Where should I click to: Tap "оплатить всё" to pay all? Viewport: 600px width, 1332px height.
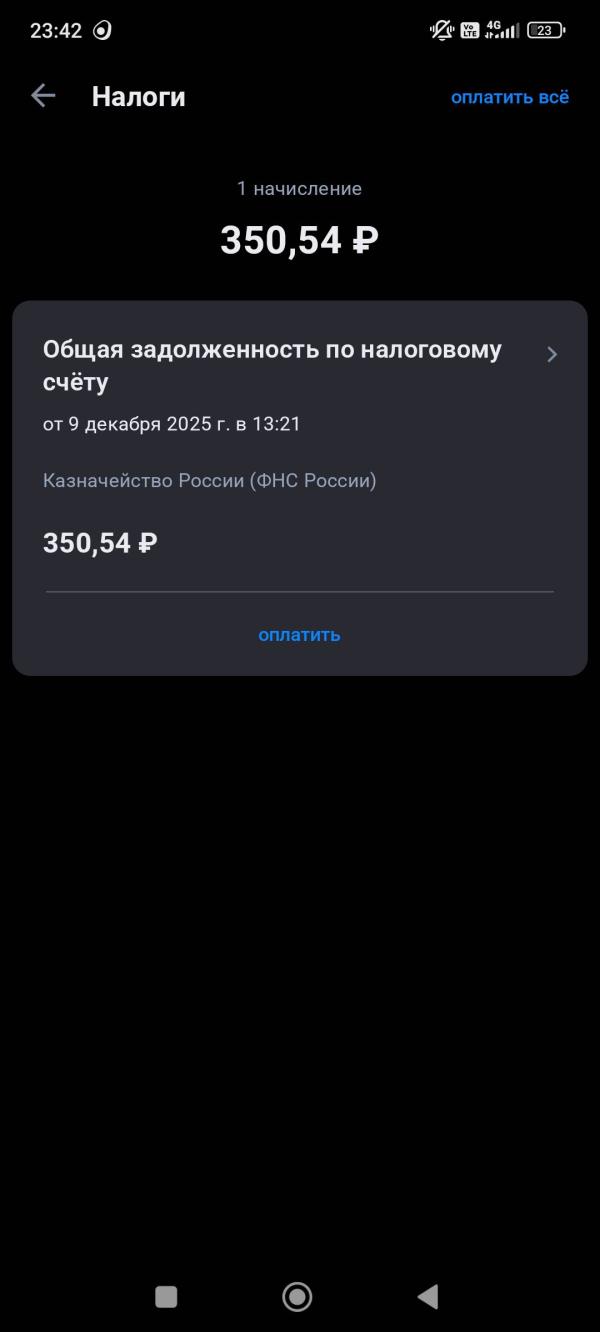(510, 97)
